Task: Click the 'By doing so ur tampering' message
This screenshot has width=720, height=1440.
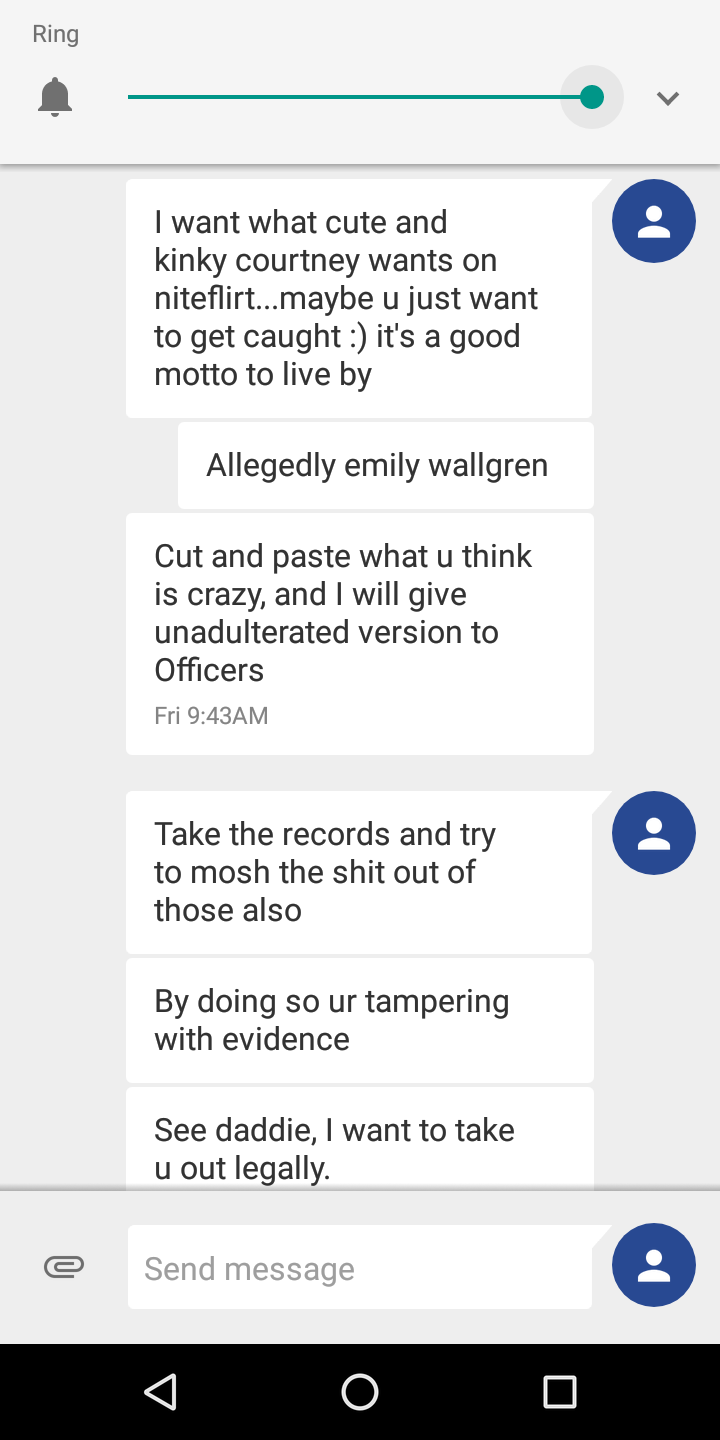Action: (x=359, y=1019)
